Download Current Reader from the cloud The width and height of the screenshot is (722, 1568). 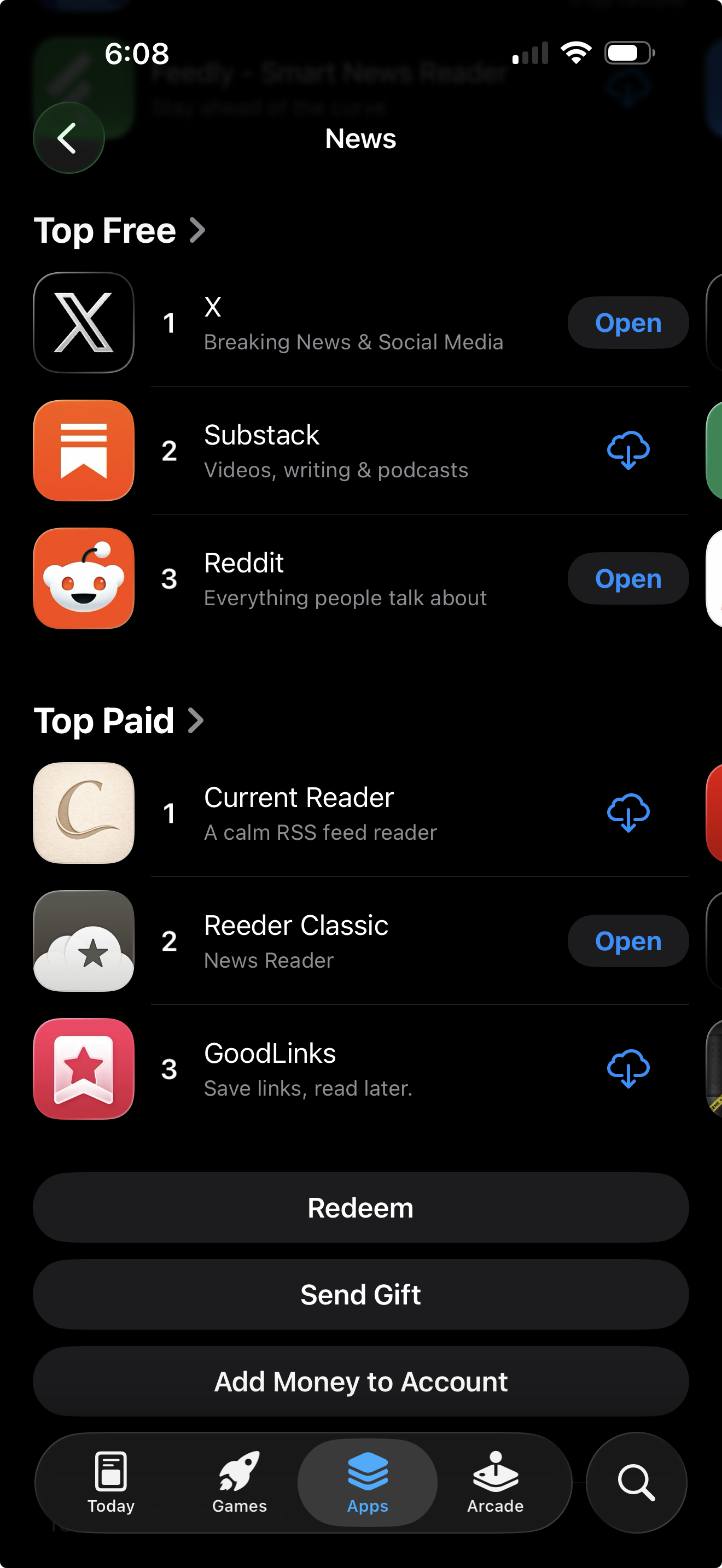[x=627, y=812]
